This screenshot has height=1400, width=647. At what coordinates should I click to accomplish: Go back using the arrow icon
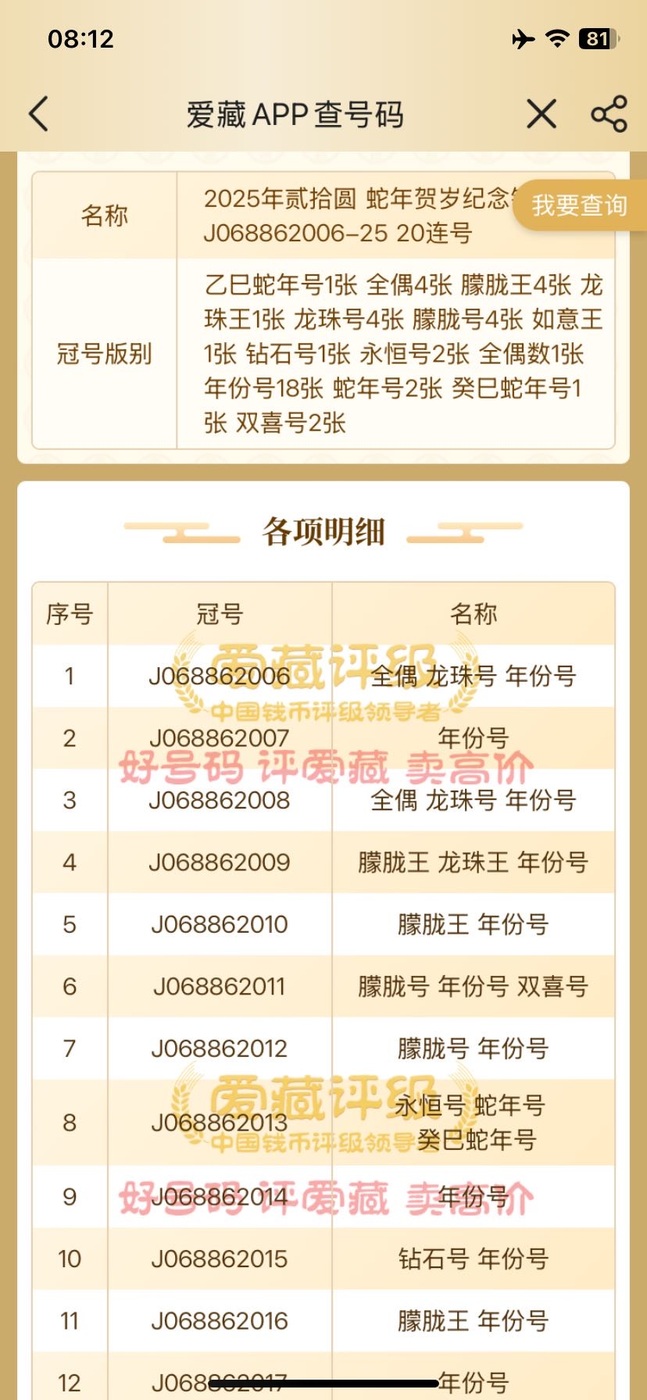(x=38, y=114)
